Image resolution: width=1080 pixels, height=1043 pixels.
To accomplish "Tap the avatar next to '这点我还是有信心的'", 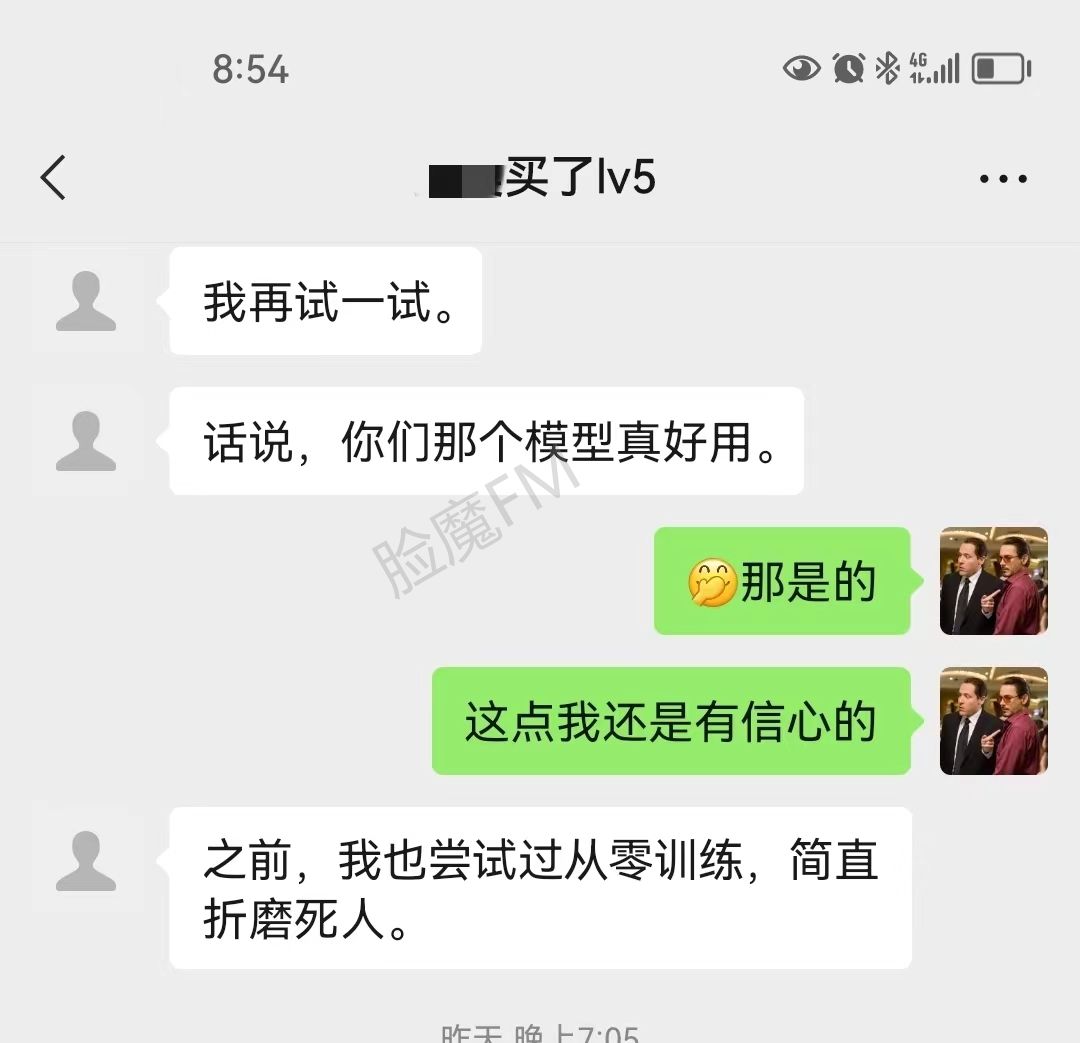I will click(993, 721).
